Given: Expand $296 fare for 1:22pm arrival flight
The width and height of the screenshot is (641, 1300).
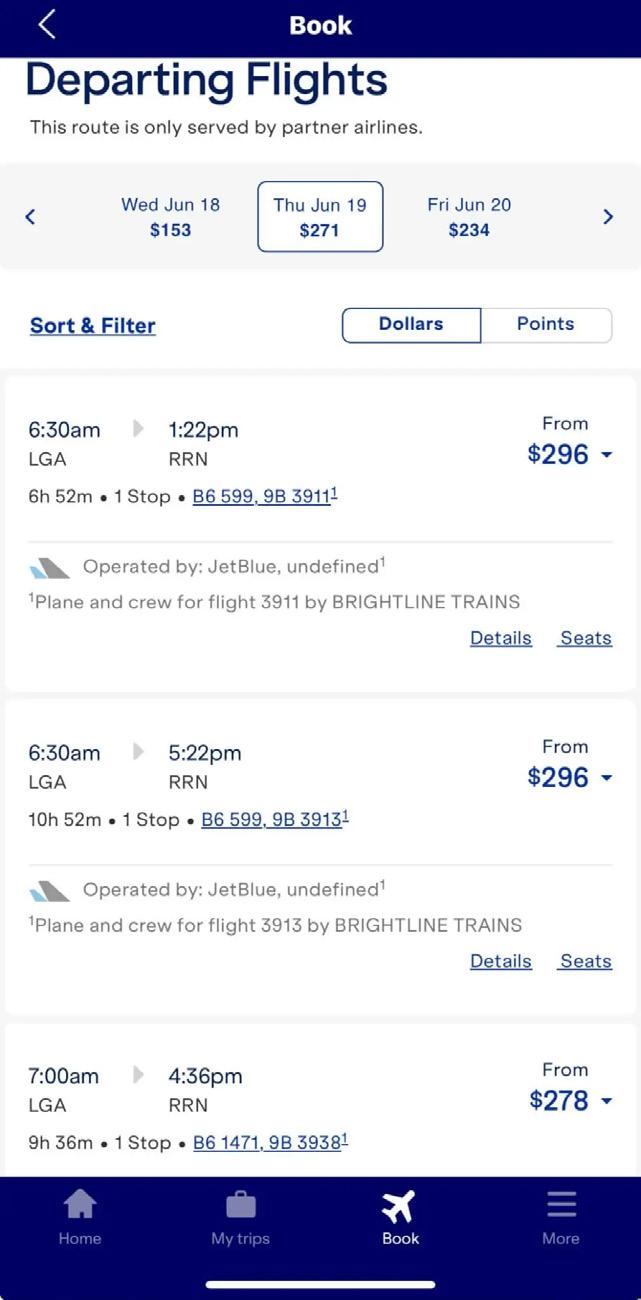Looking at the screenshot, I should tap(570, 455).
